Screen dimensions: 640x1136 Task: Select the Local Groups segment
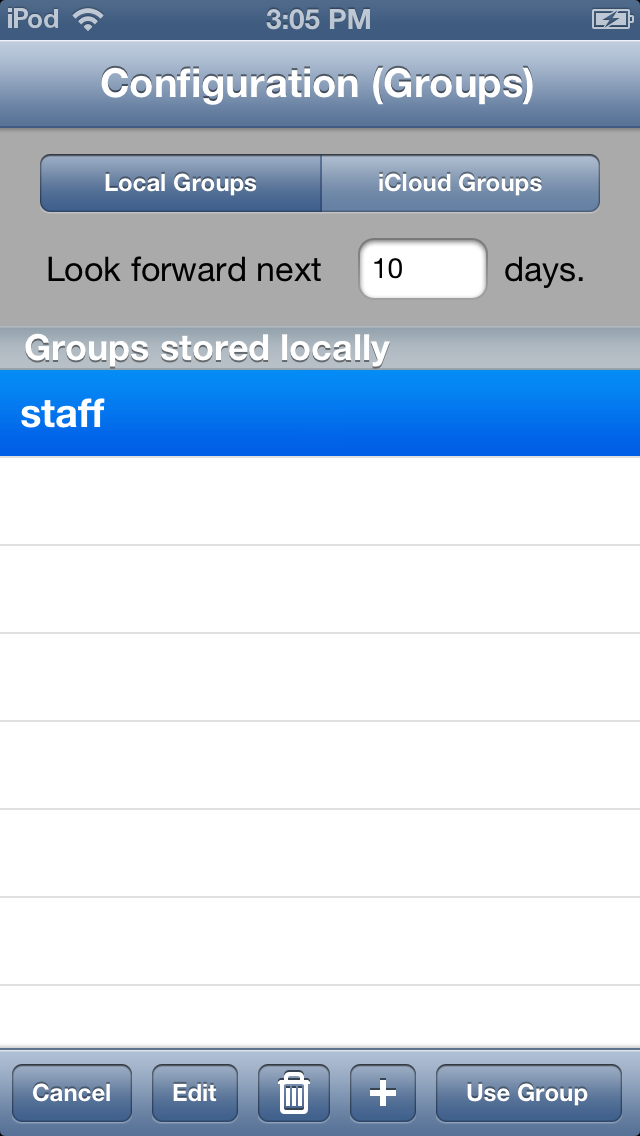pos(181,183)
